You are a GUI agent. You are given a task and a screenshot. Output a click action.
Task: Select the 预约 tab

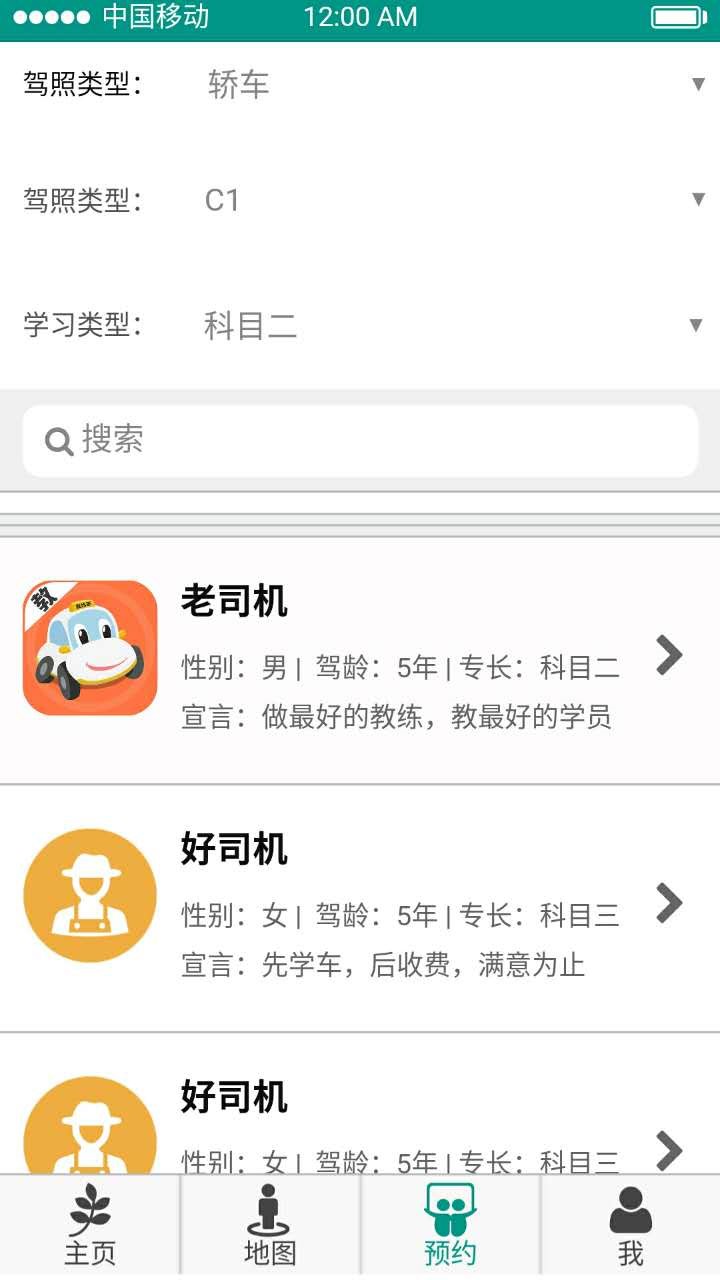click(x=450, y=1226)
